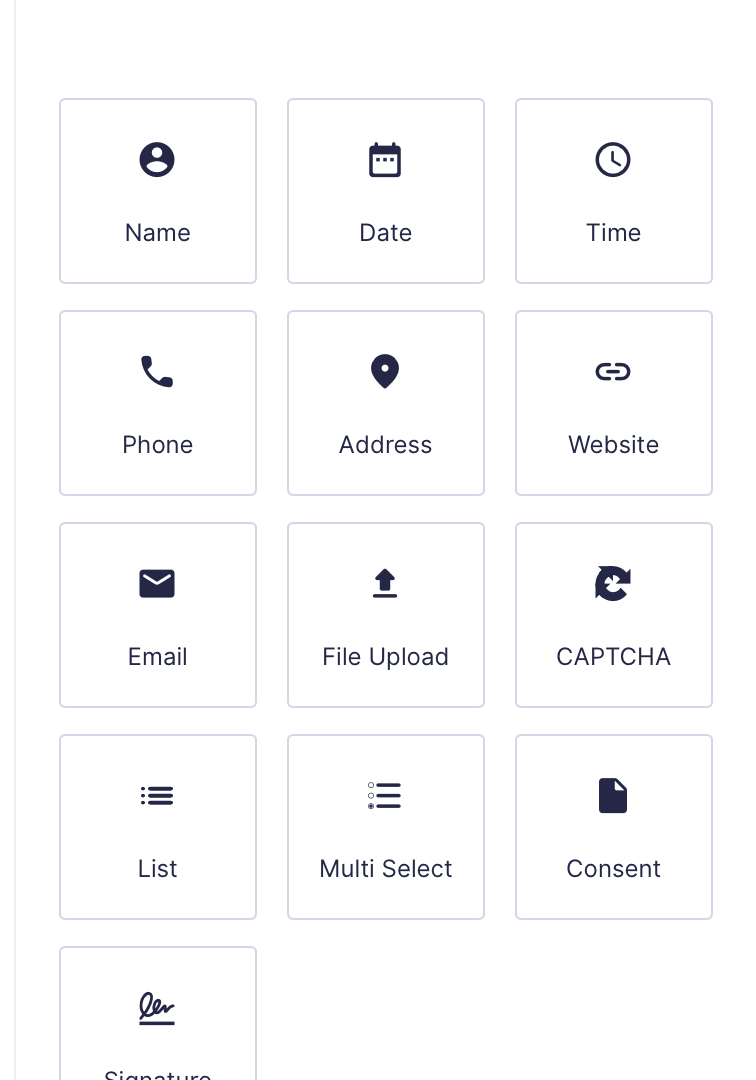Add a Phone field

coord(158,403)
